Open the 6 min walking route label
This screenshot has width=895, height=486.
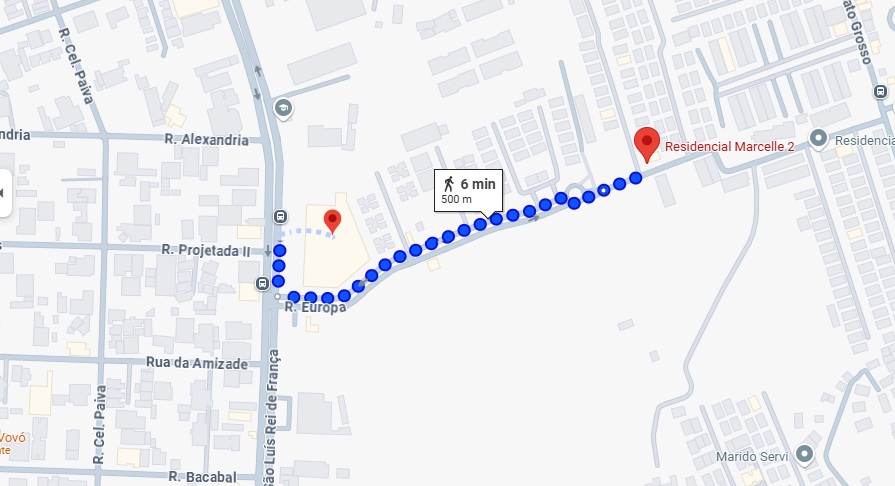pos(465,189)
